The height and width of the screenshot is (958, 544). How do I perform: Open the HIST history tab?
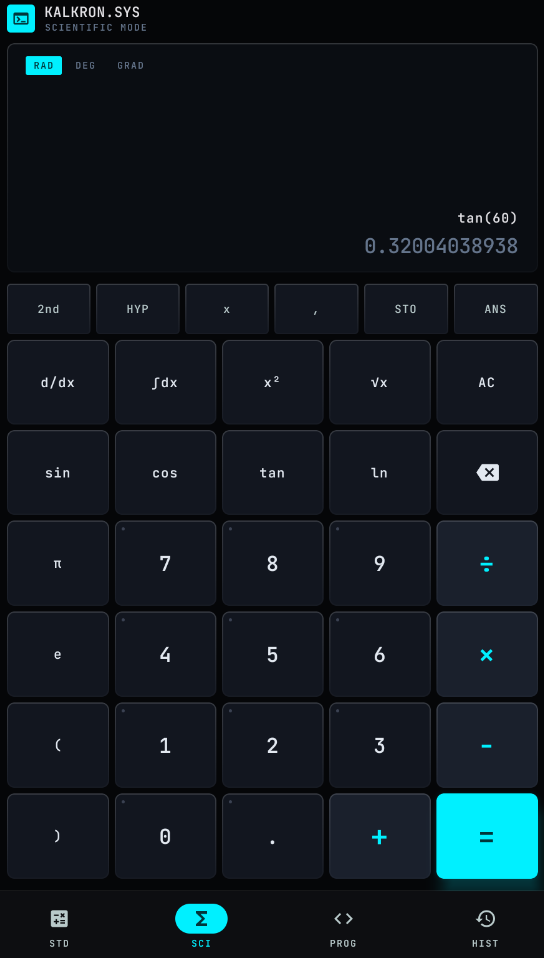tap(485, 927)
